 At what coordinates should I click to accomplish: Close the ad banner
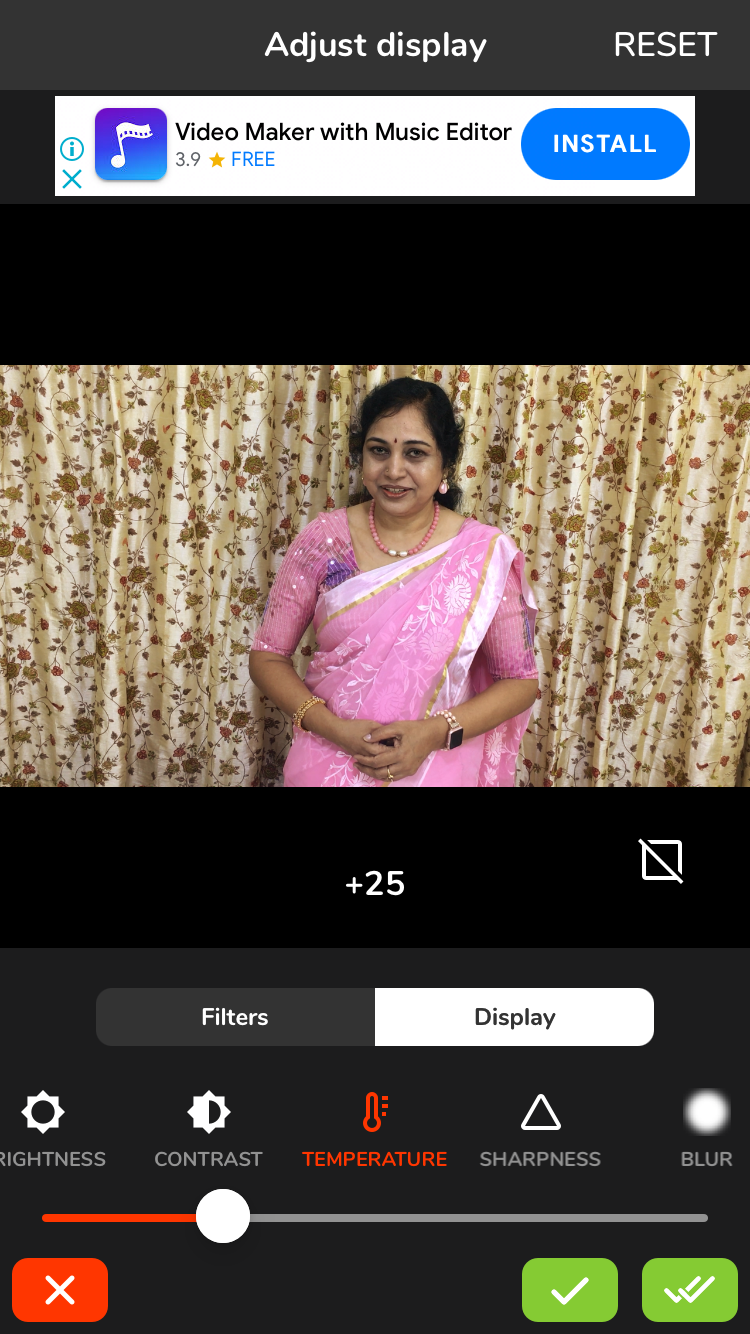click(x=72, y=179)
